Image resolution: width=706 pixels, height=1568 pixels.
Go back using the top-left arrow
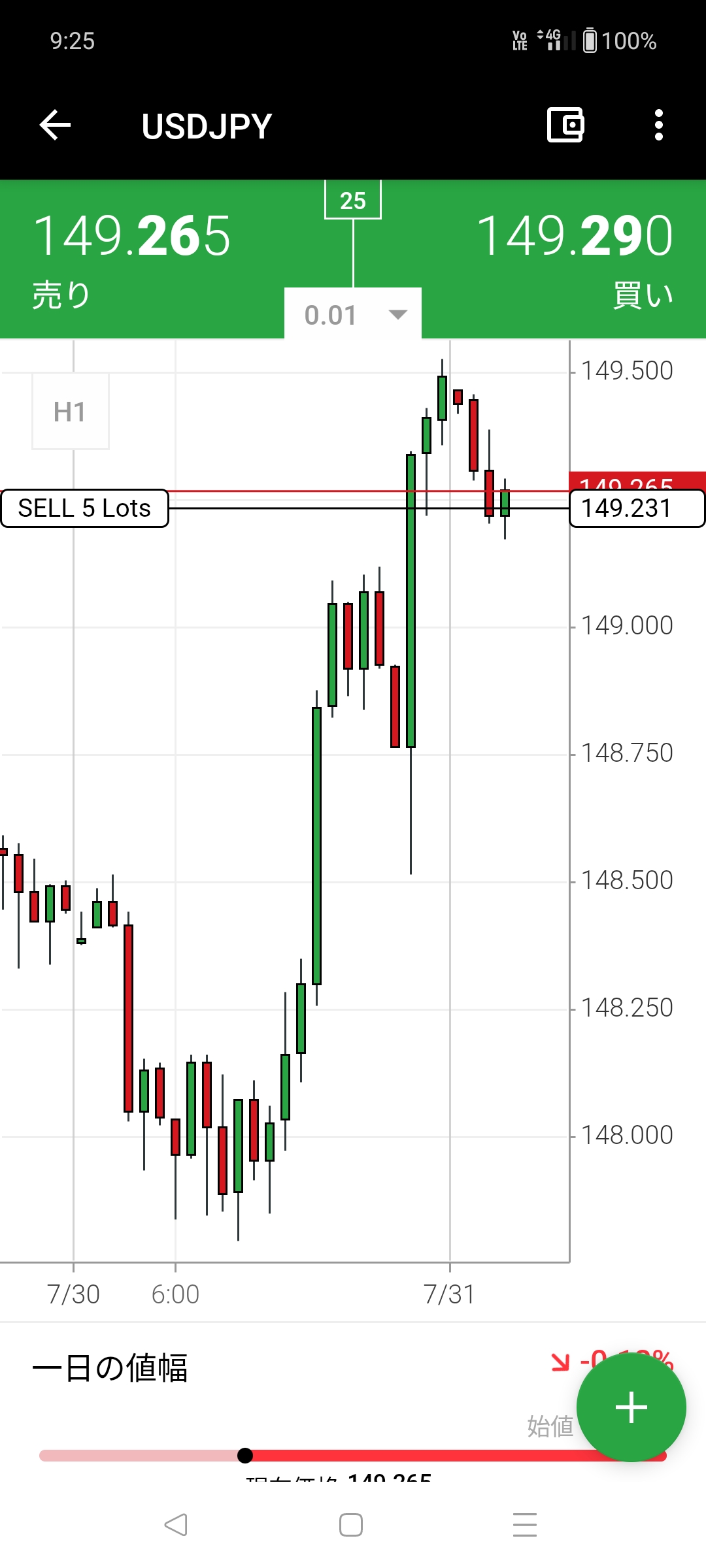pyautogui.click(x=55, y=125)
